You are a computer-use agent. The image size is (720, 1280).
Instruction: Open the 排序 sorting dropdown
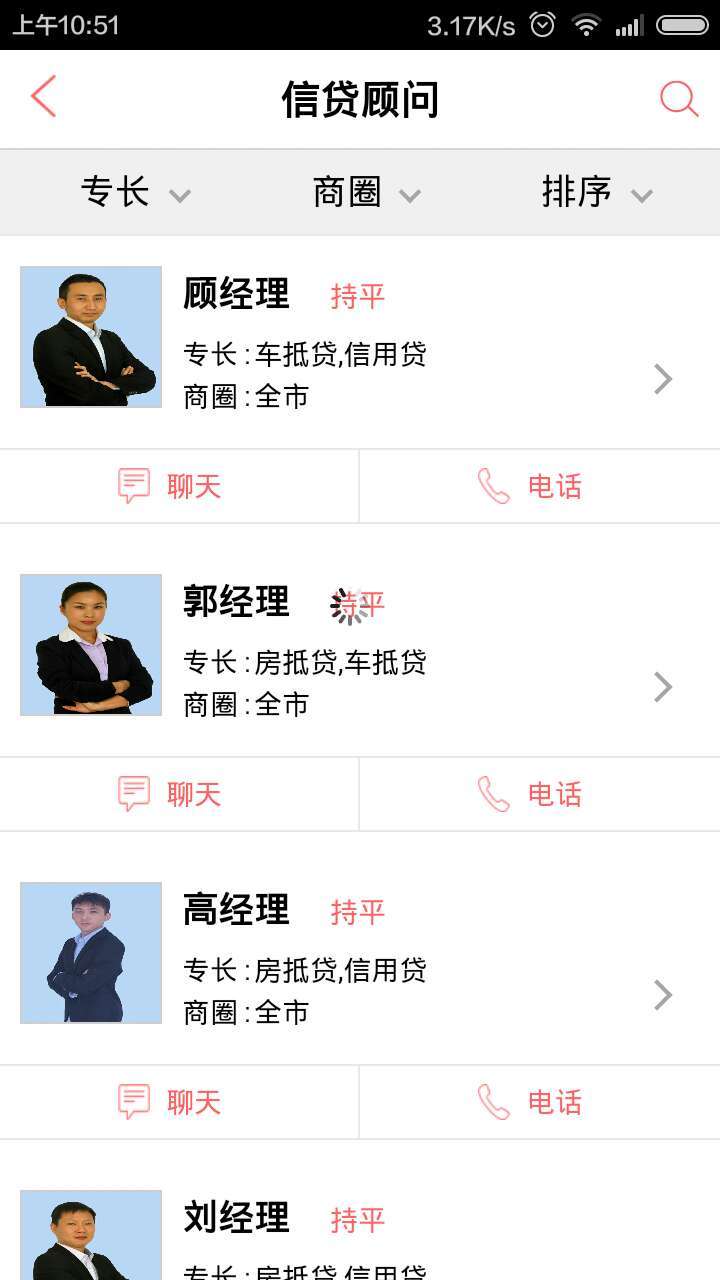click(596, 192)
